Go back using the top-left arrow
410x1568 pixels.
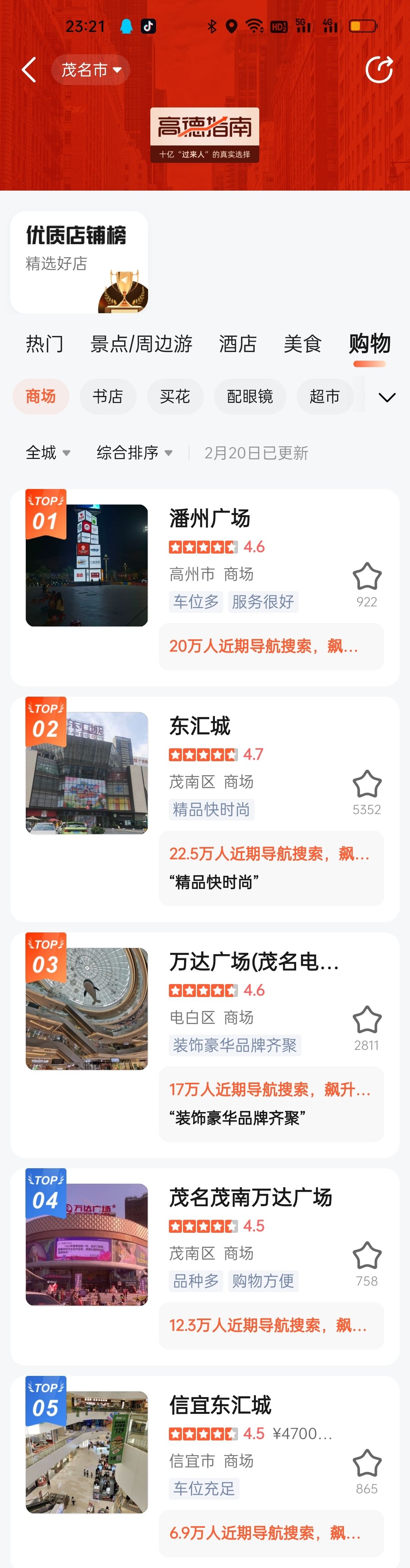(28, 70)
